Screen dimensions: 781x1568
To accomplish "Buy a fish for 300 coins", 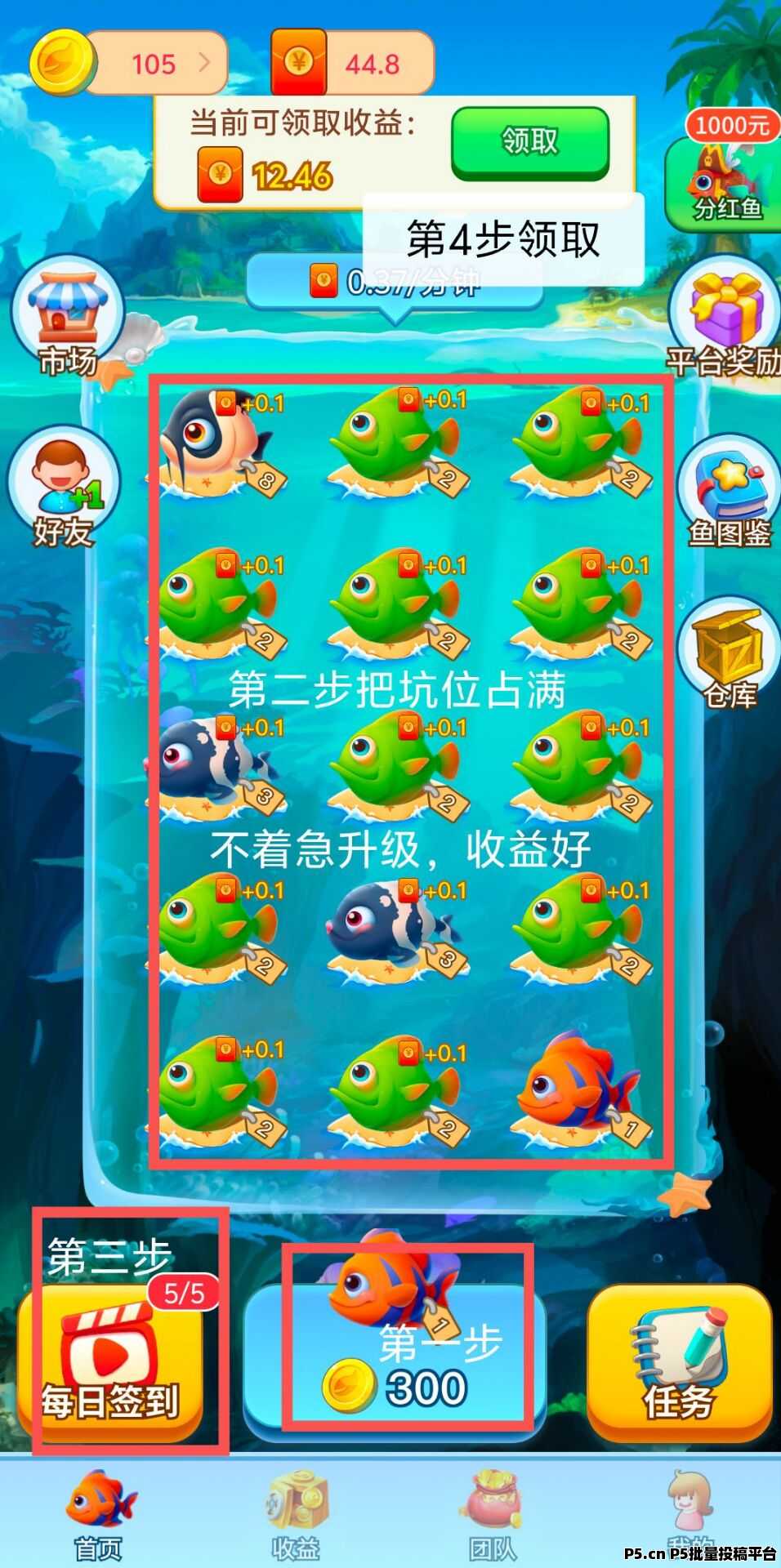I will (x=395, y=1360).
